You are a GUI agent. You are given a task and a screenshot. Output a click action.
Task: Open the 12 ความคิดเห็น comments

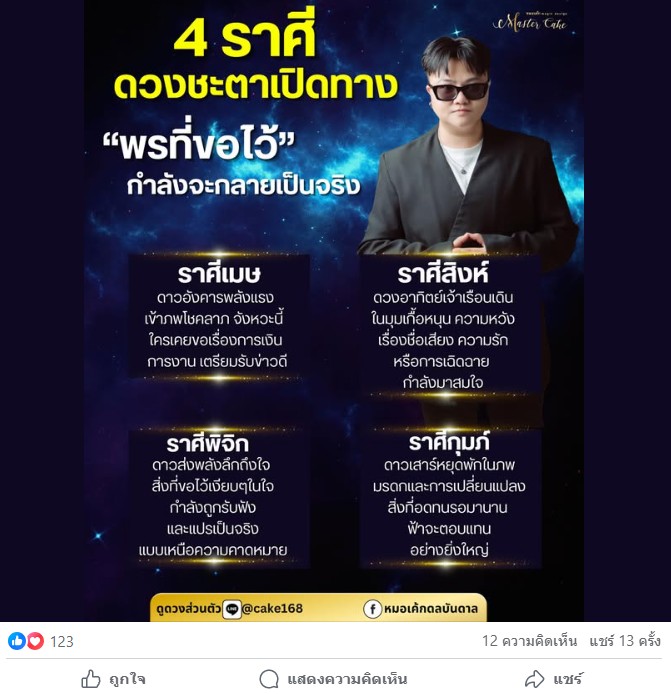528,642
